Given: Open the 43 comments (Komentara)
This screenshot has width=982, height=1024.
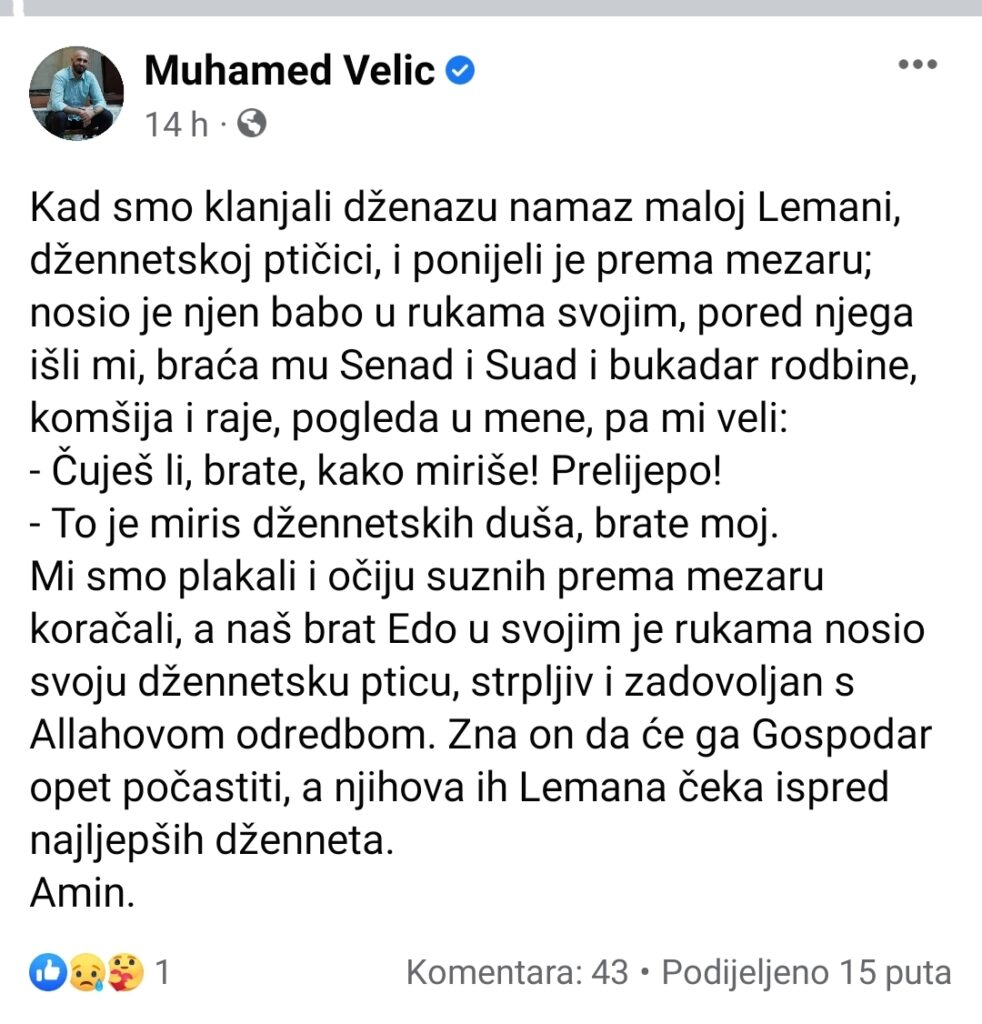Looking at the screenshot, I should (x=517, y=971).
